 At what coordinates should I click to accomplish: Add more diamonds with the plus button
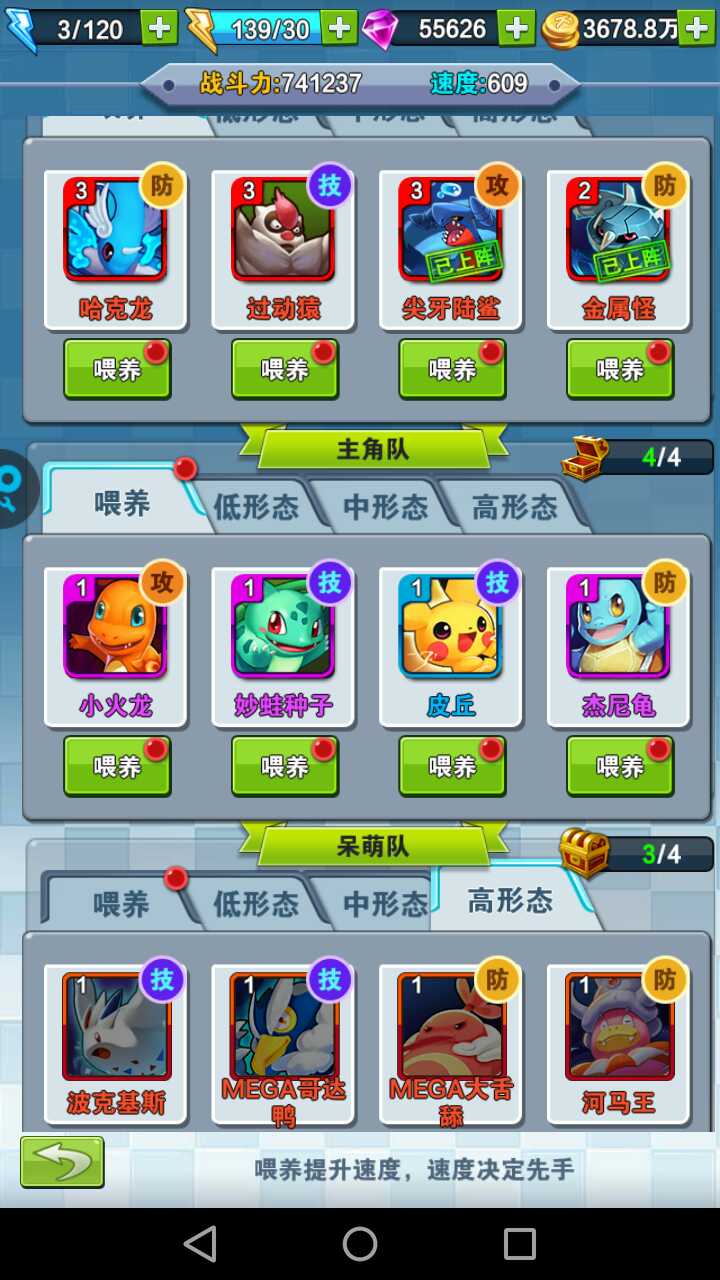coord(516,28)
